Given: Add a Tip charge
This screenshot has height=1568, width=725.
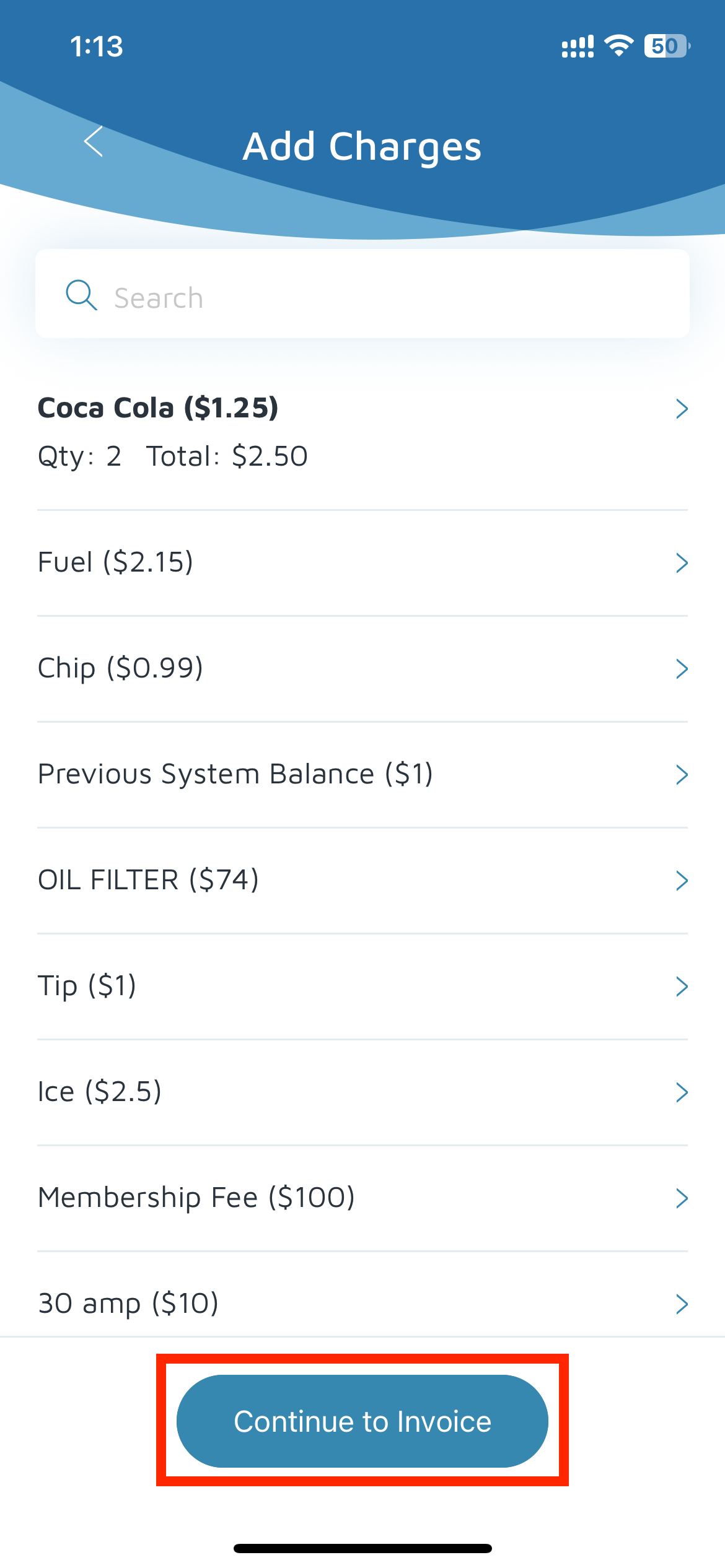Looking at the screenshot, I should [x=362, y=986].
